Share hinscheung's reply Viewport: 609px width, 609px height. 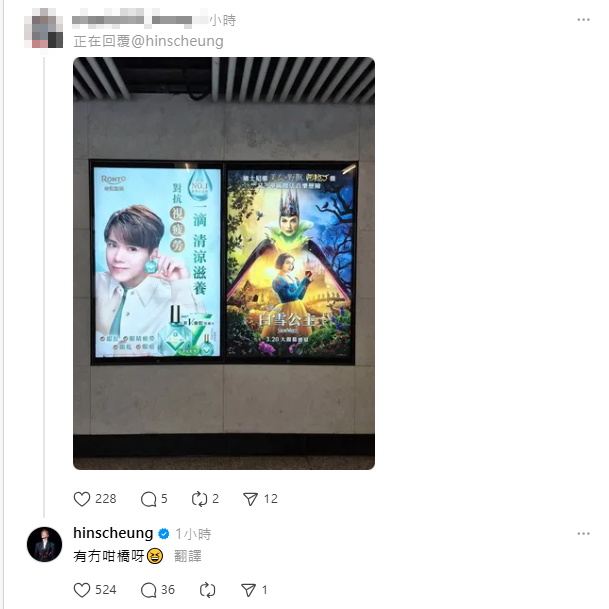(251, 590)
